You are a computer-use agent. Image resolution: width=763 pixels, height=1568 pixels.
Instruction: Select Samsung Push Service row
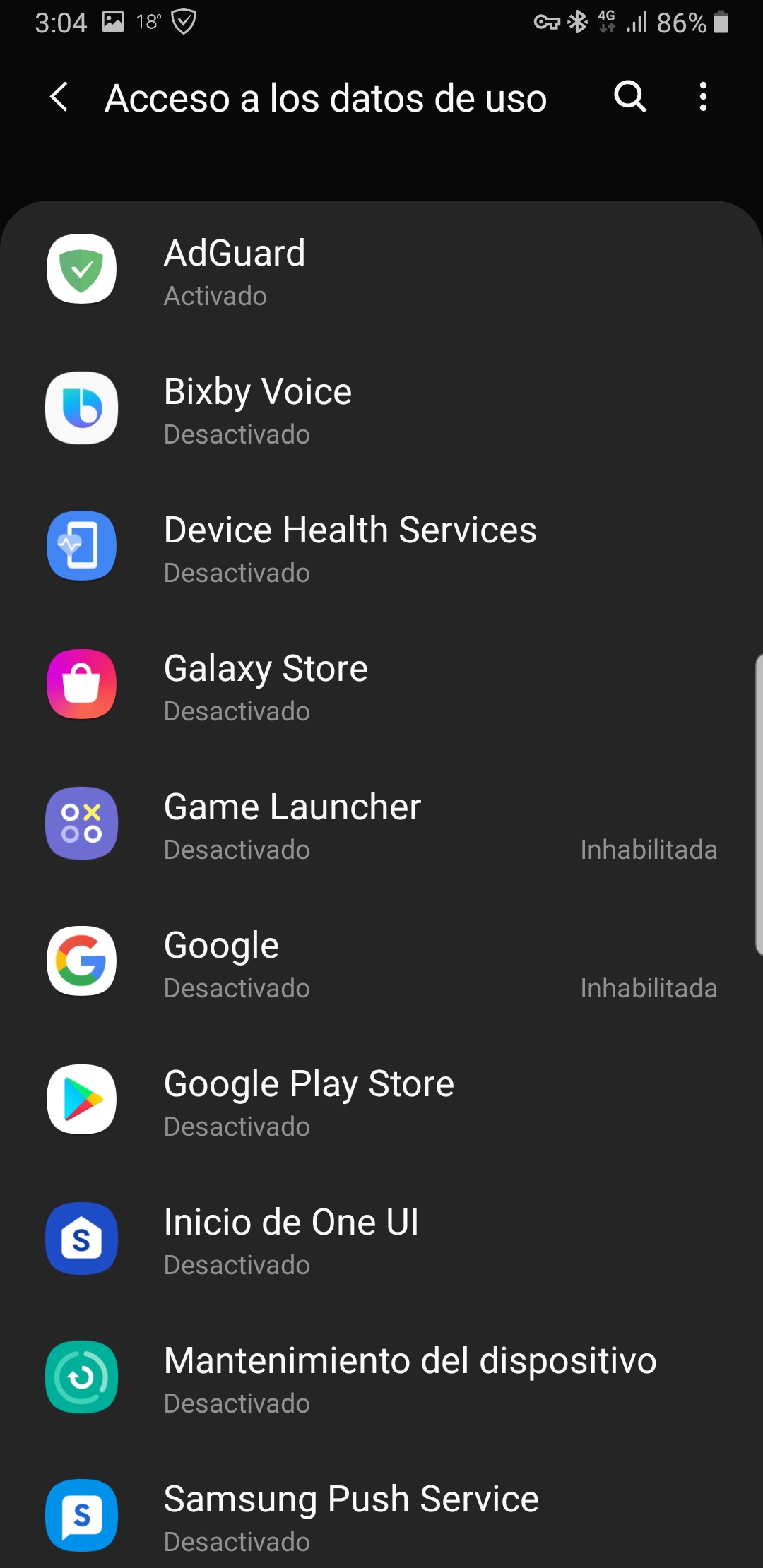pyautogui.click(x=381, y=1515)
